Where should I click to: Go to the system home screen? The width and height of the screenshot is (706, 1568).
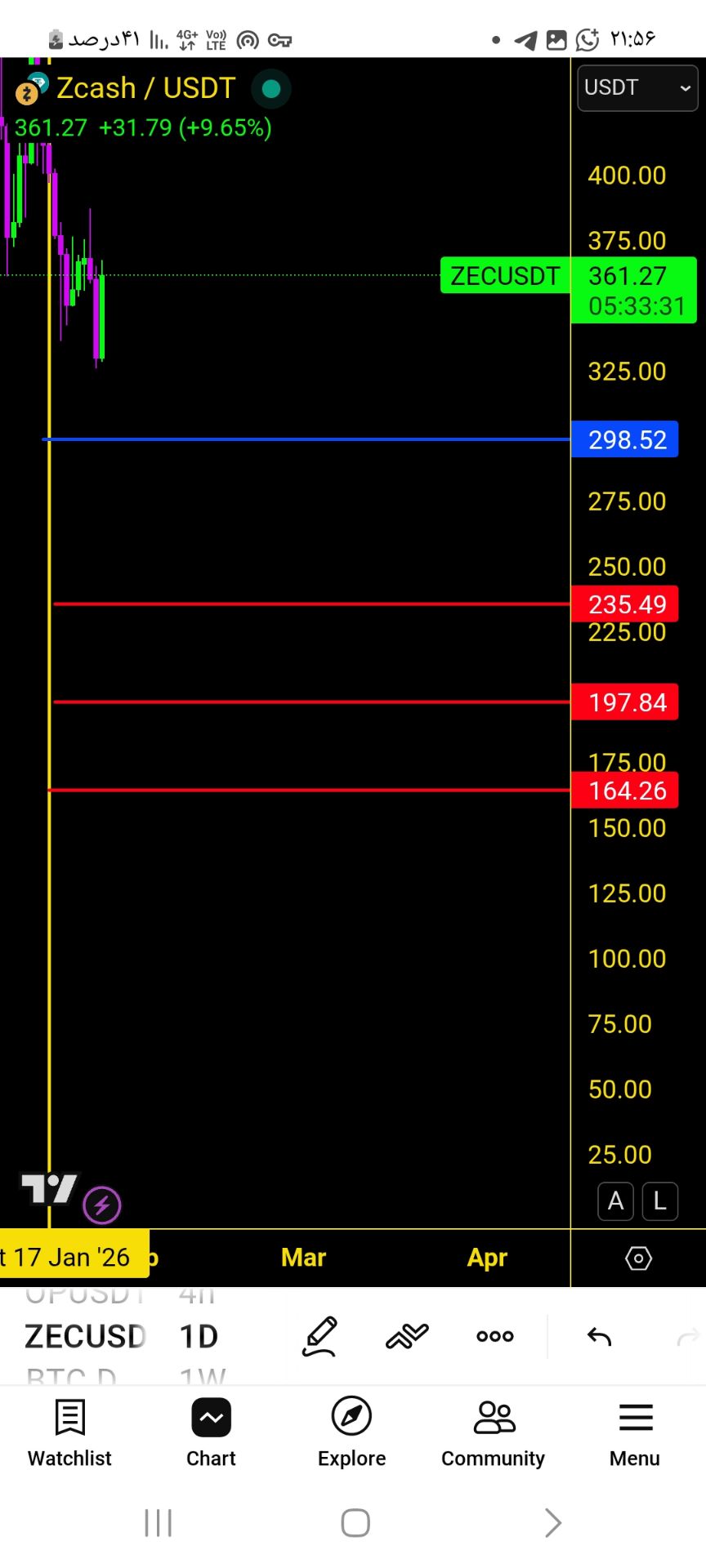coord(355,1523)
